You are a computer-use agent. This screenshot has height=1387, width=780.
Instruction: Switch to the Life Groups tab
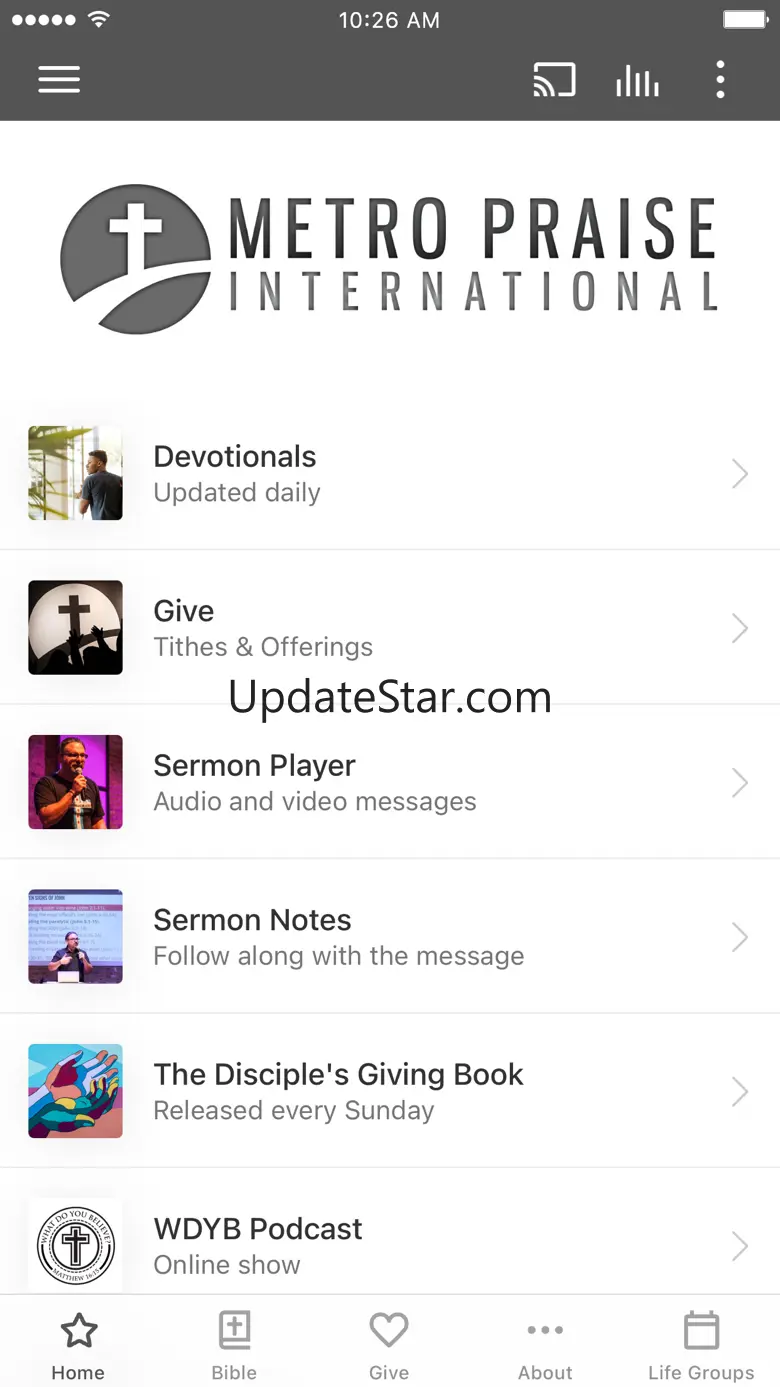(x=701, y=1344)
